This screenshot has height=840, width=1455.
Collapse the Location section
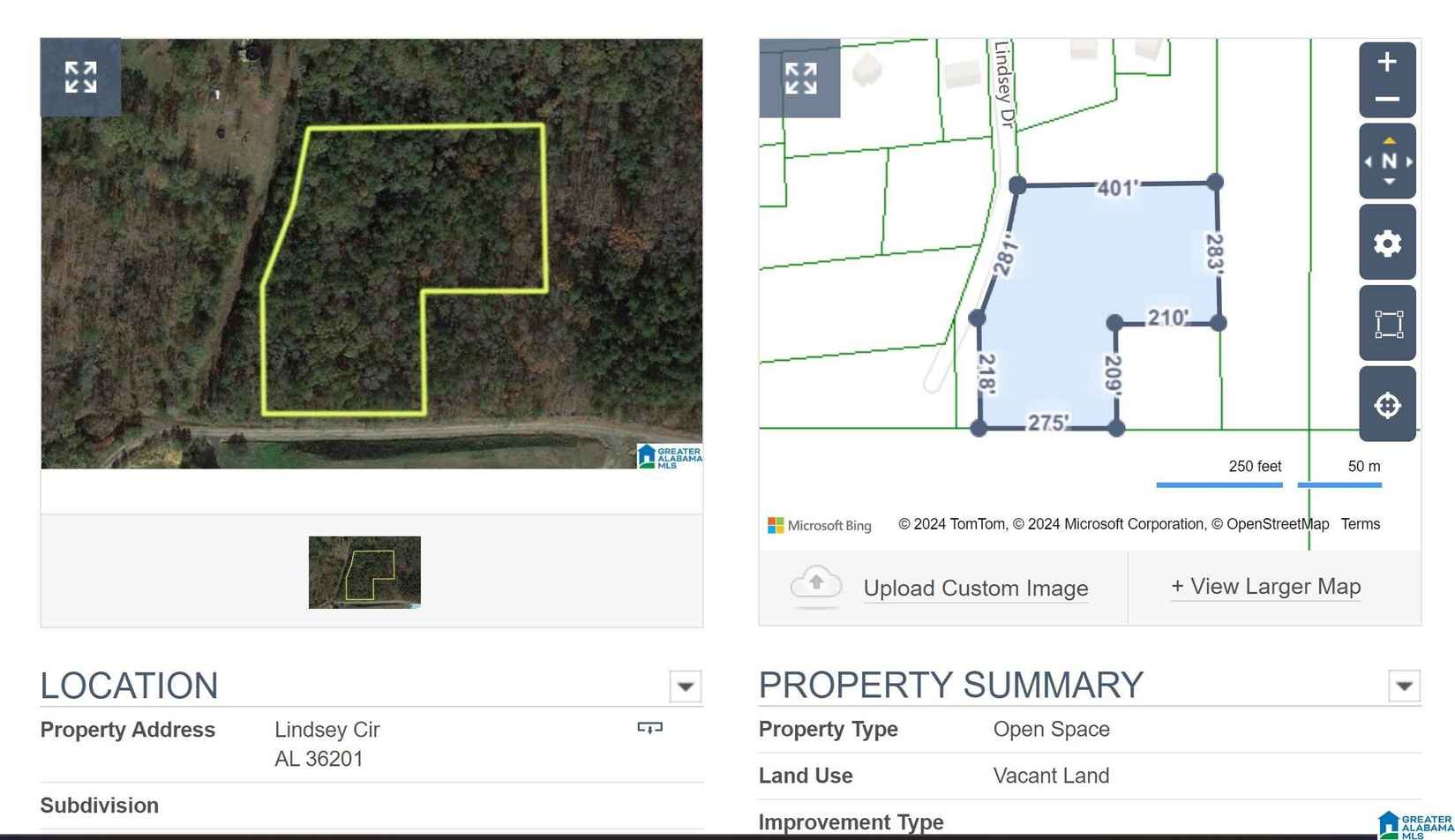point(686,686)
